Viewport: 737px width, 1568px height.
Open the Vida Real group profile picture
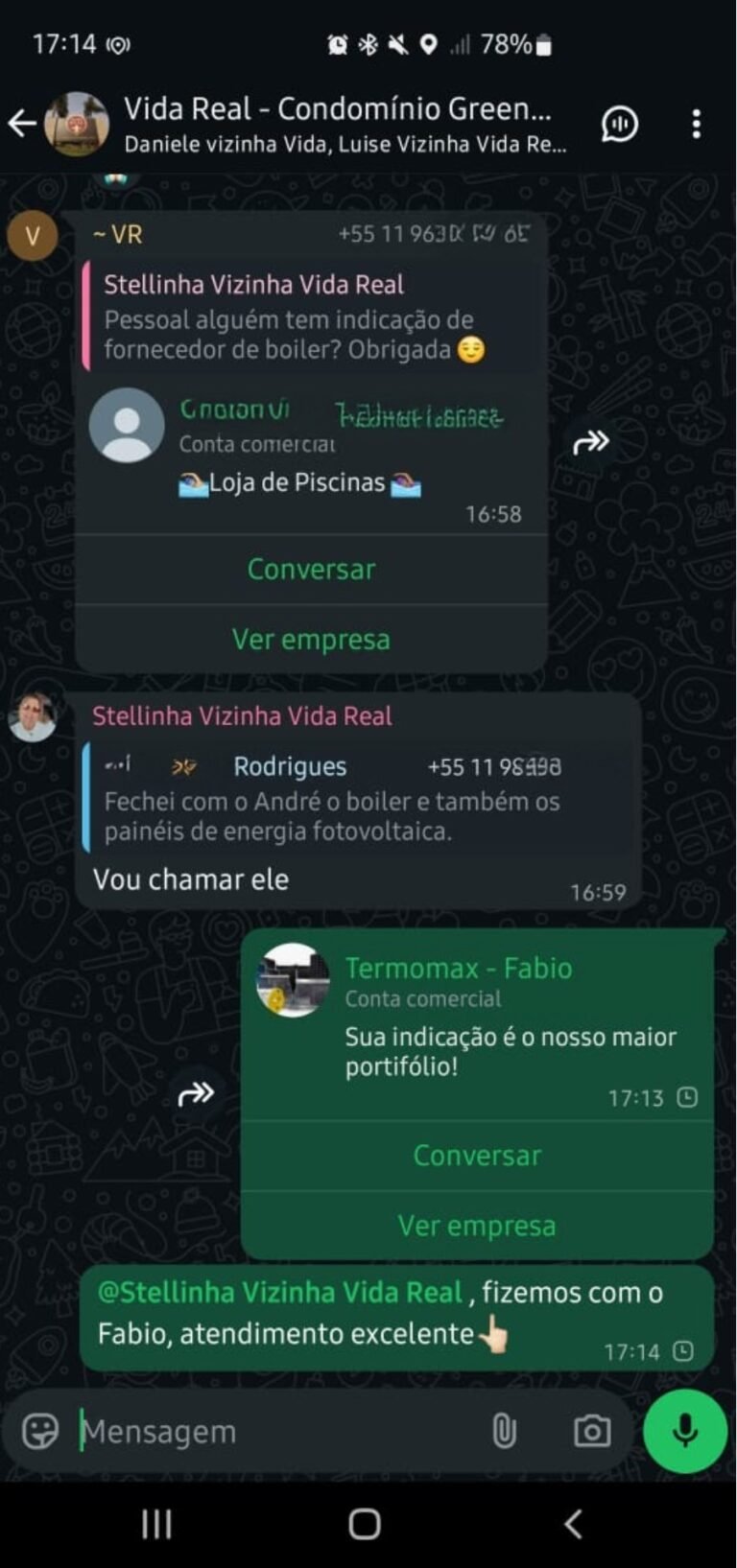76,123
